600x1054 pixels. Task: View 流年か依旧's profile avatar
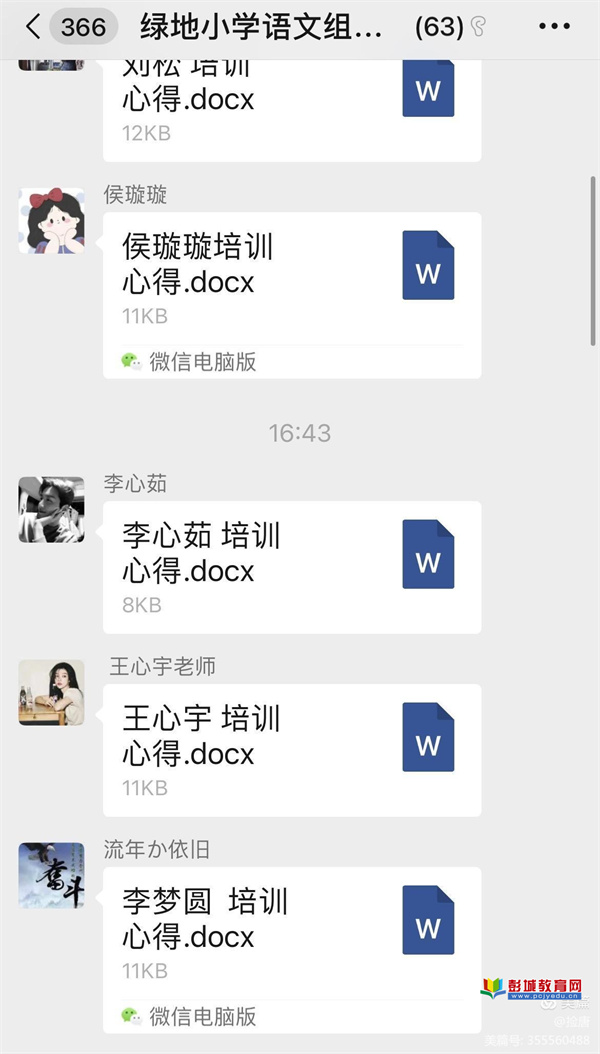(51, 875)
